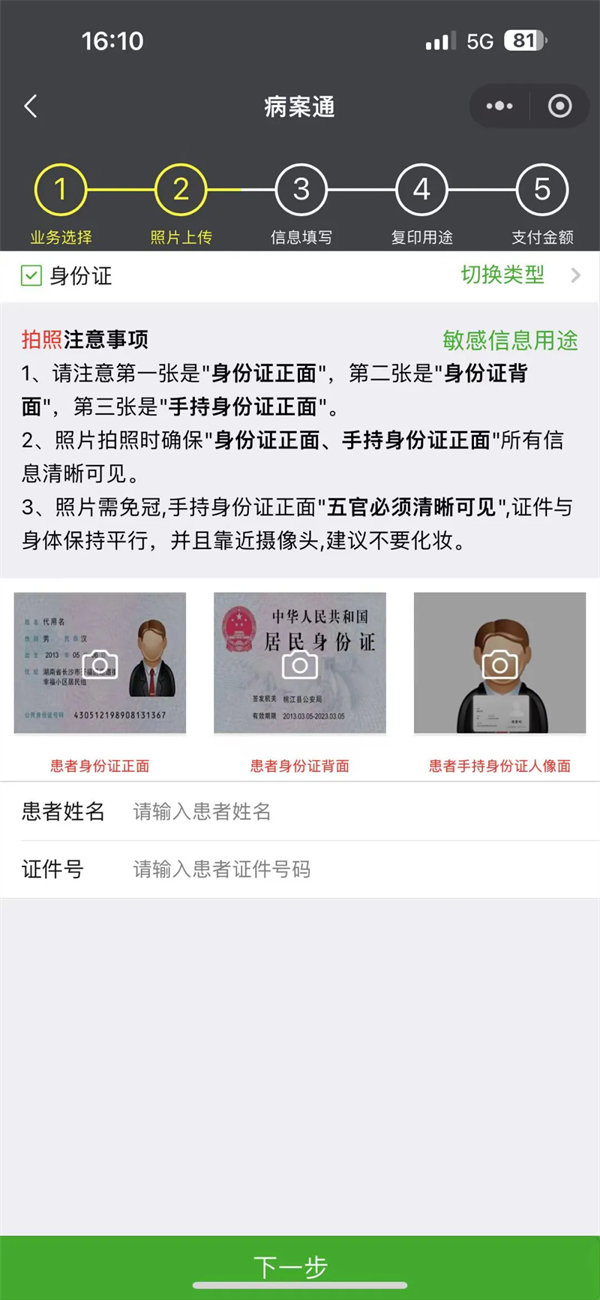
Task: Go back using the top-left arrow
Action: pyautogui.click(x=31, y=106)
